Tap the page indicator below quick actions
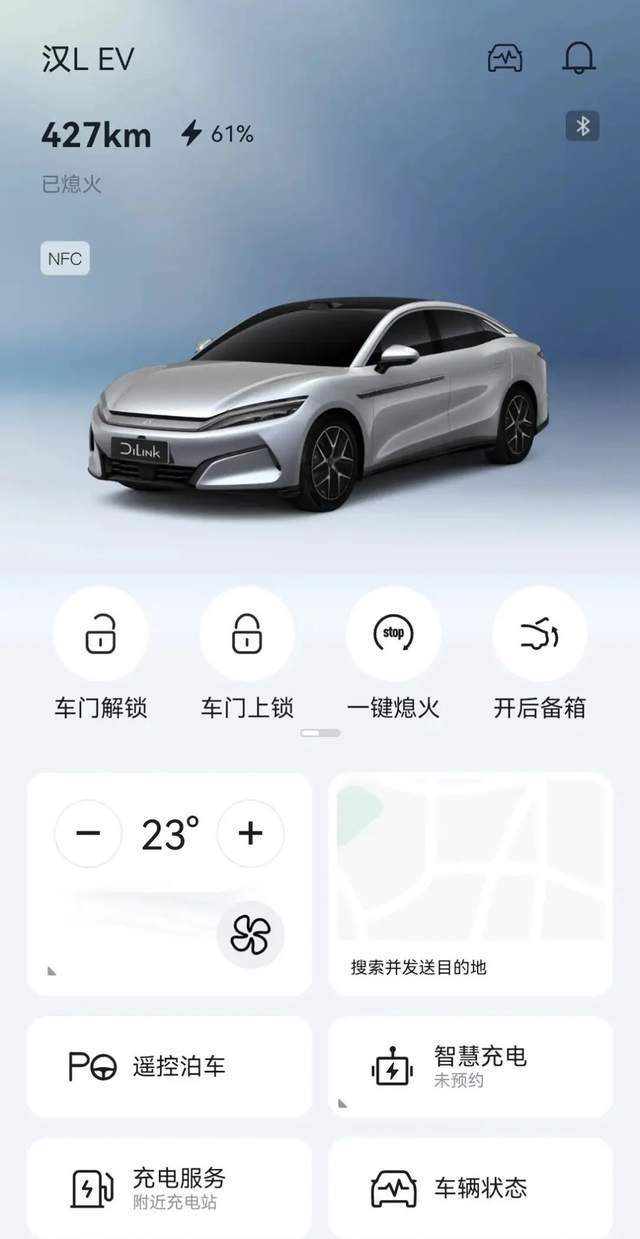Screen dimensions: 640x1239 click(320, 733)
